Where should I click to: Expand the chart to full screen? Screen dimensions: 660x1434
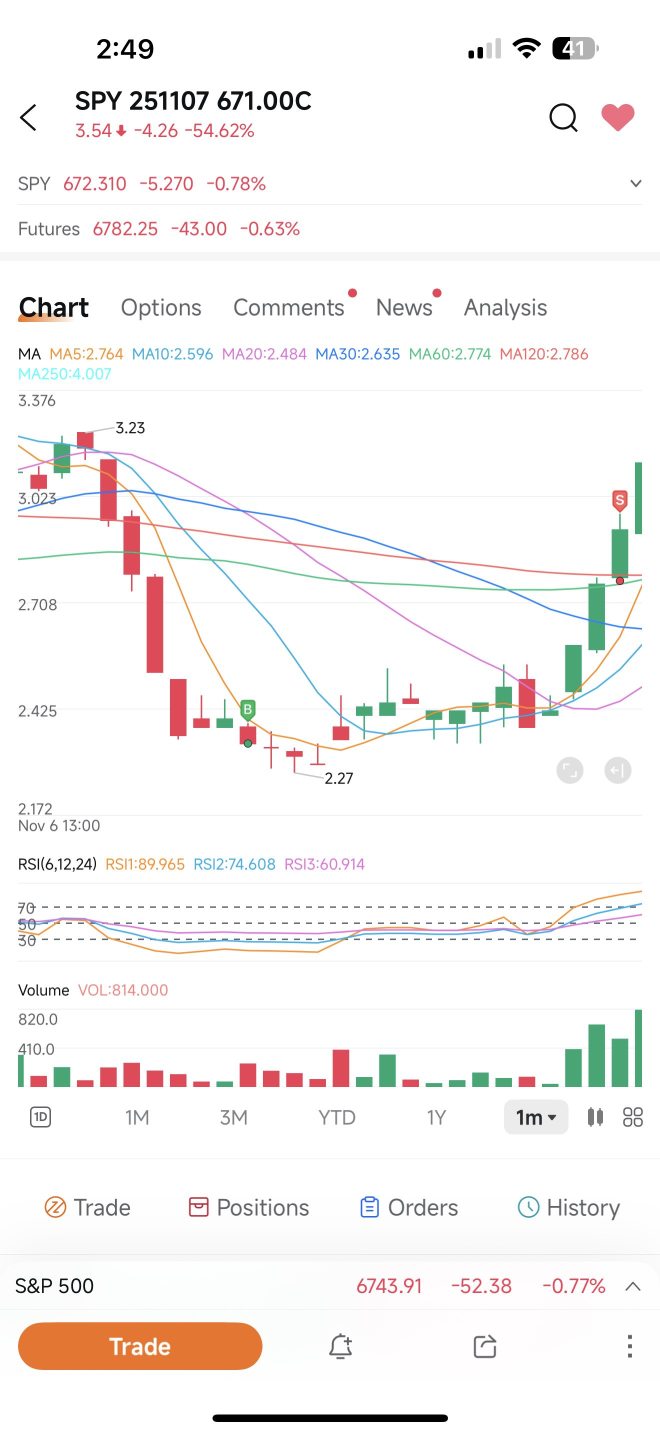coord(569,770)
